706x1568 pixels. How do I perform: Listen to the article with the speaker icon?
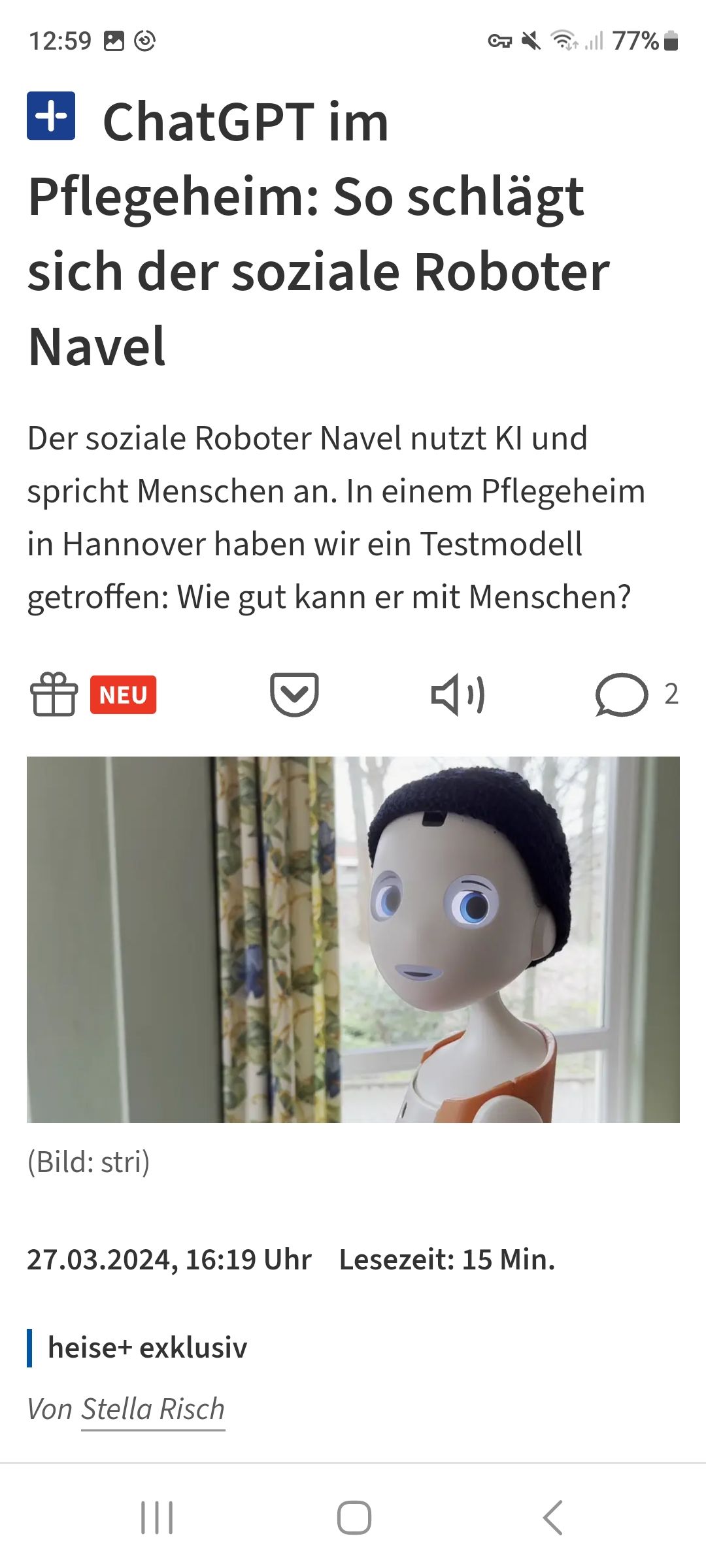point(458,694)
